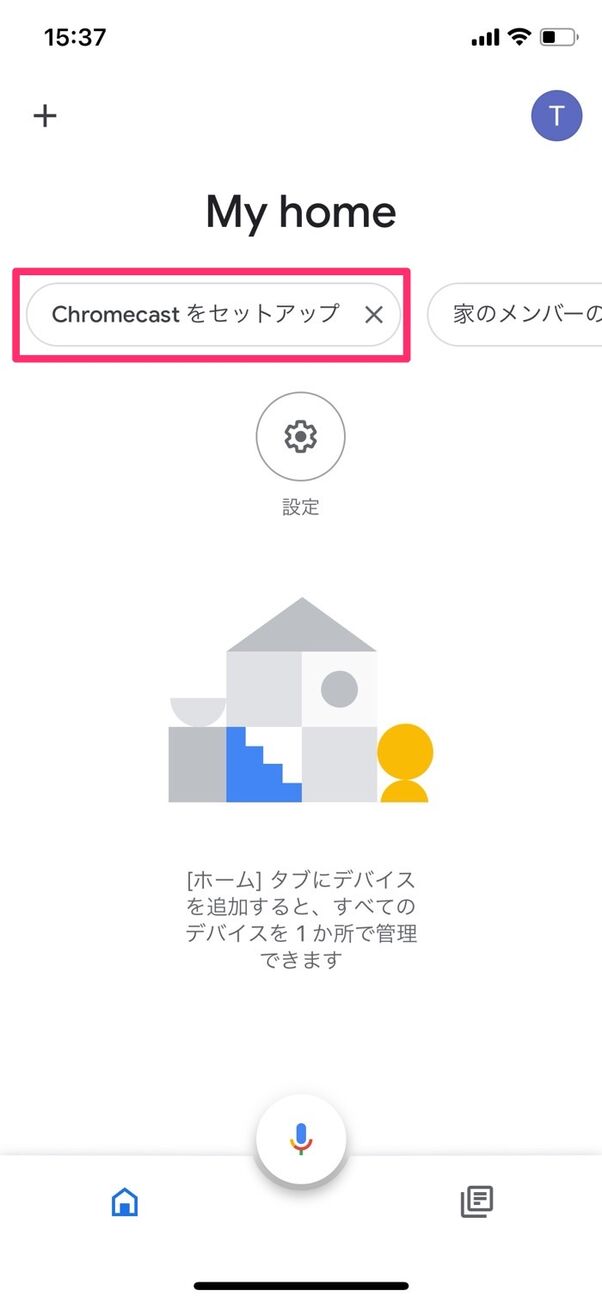602x1303 pixels.
Task: Activate the Google Assistant microphone
Action: click(x=301, y=1138)
